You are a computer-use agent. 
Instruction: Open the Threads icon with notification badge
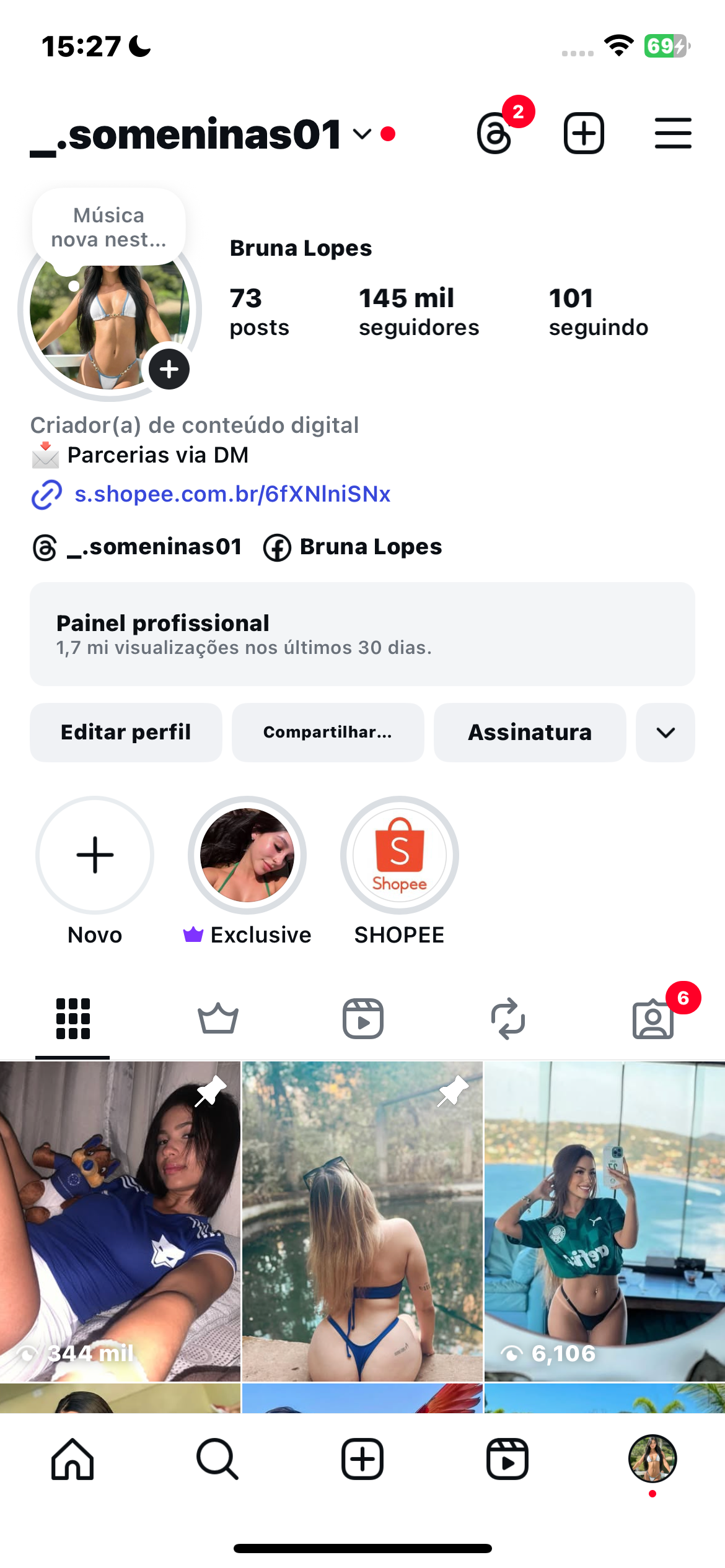tap(495, 133)
